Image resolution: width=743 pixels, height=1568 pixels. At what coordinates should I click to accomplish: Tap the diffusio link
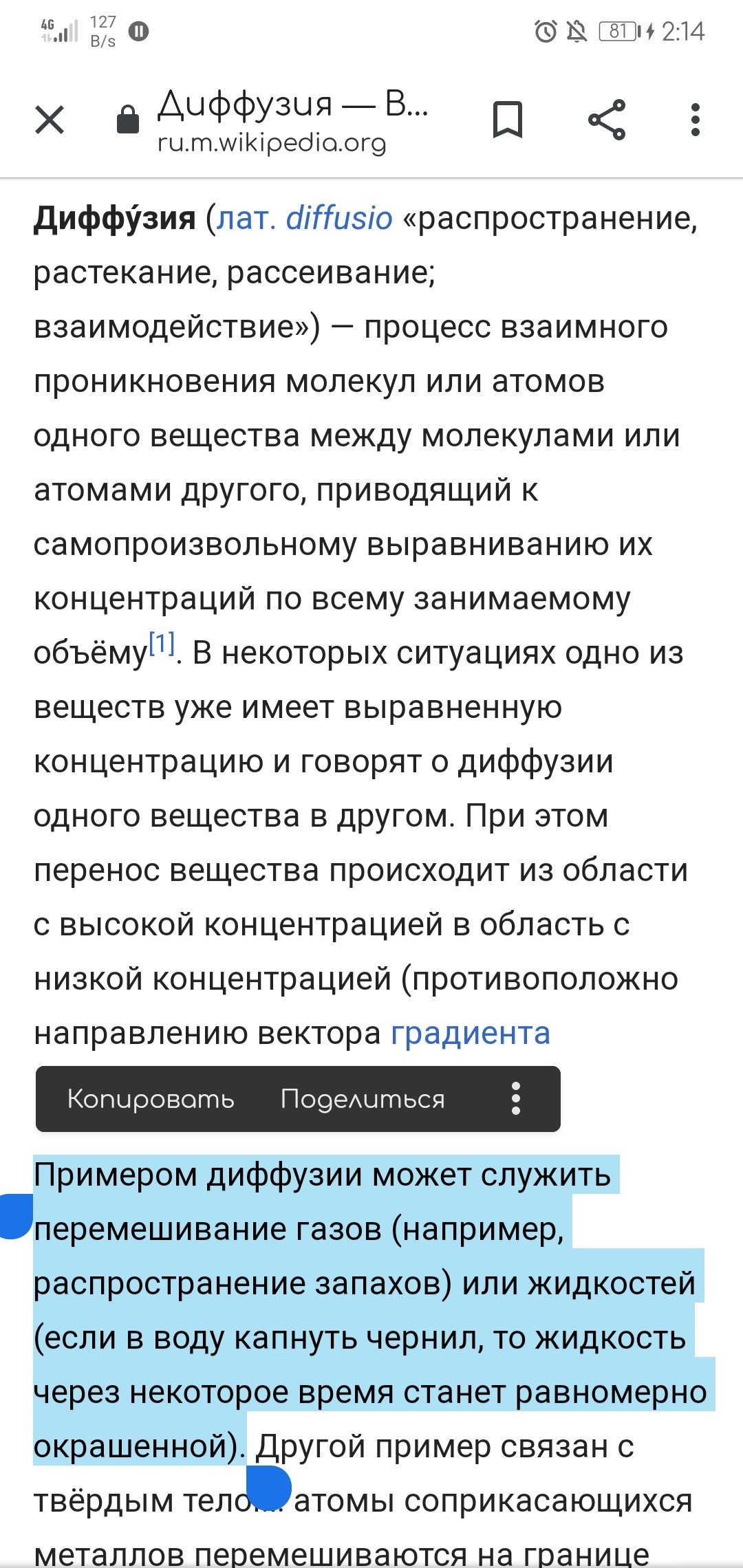point(339,219)
